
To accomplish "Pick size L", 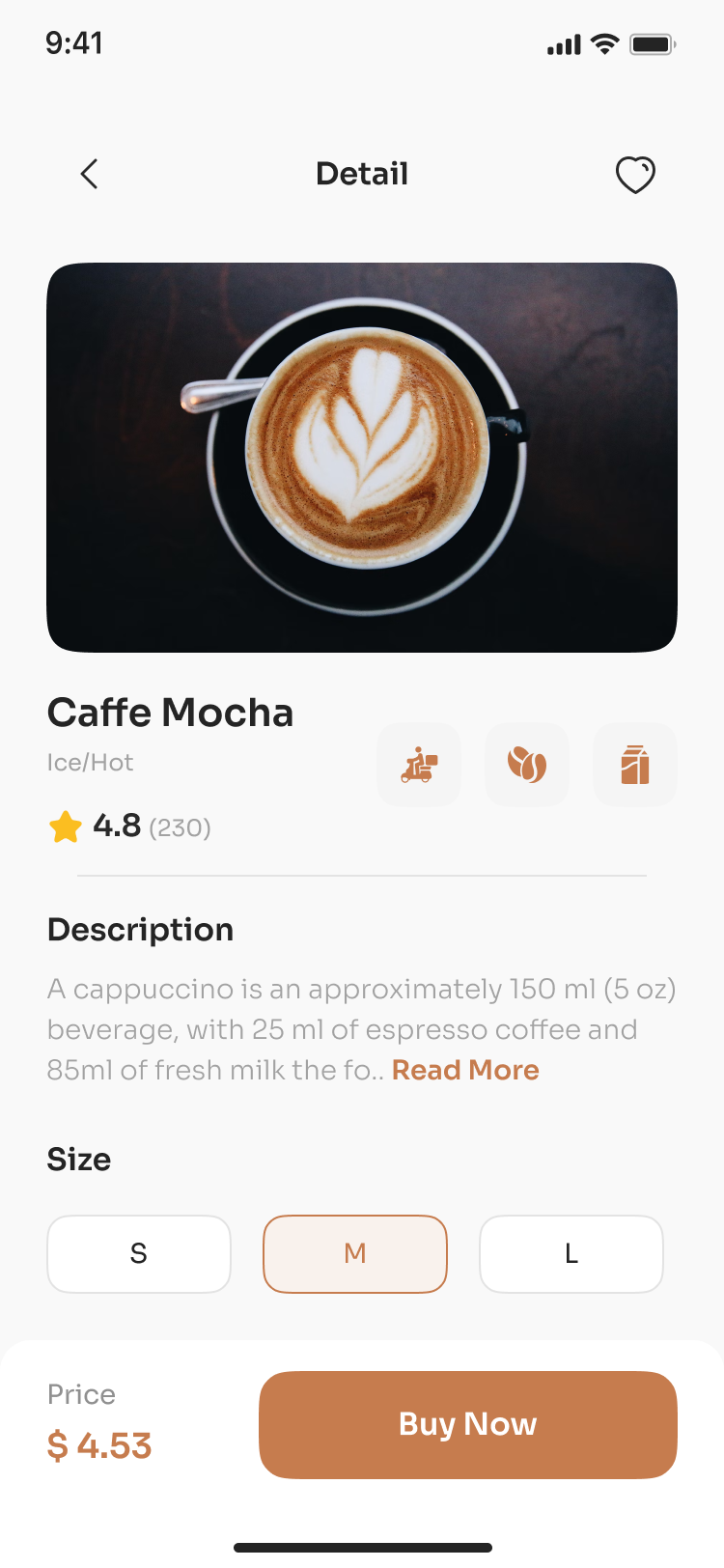I will point(571,1253).
